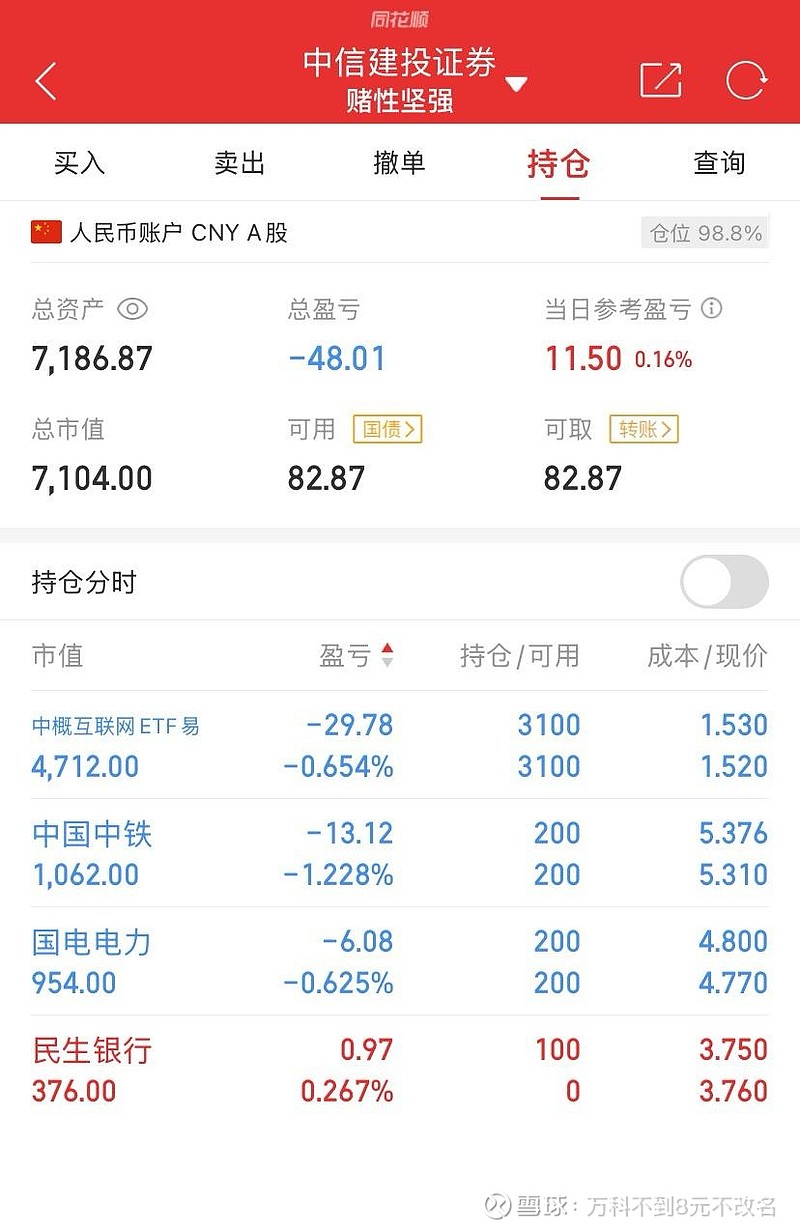Open the 国电电力 holding row
This screenshot has height=1231, width=800.
click(x=400, y=962)
